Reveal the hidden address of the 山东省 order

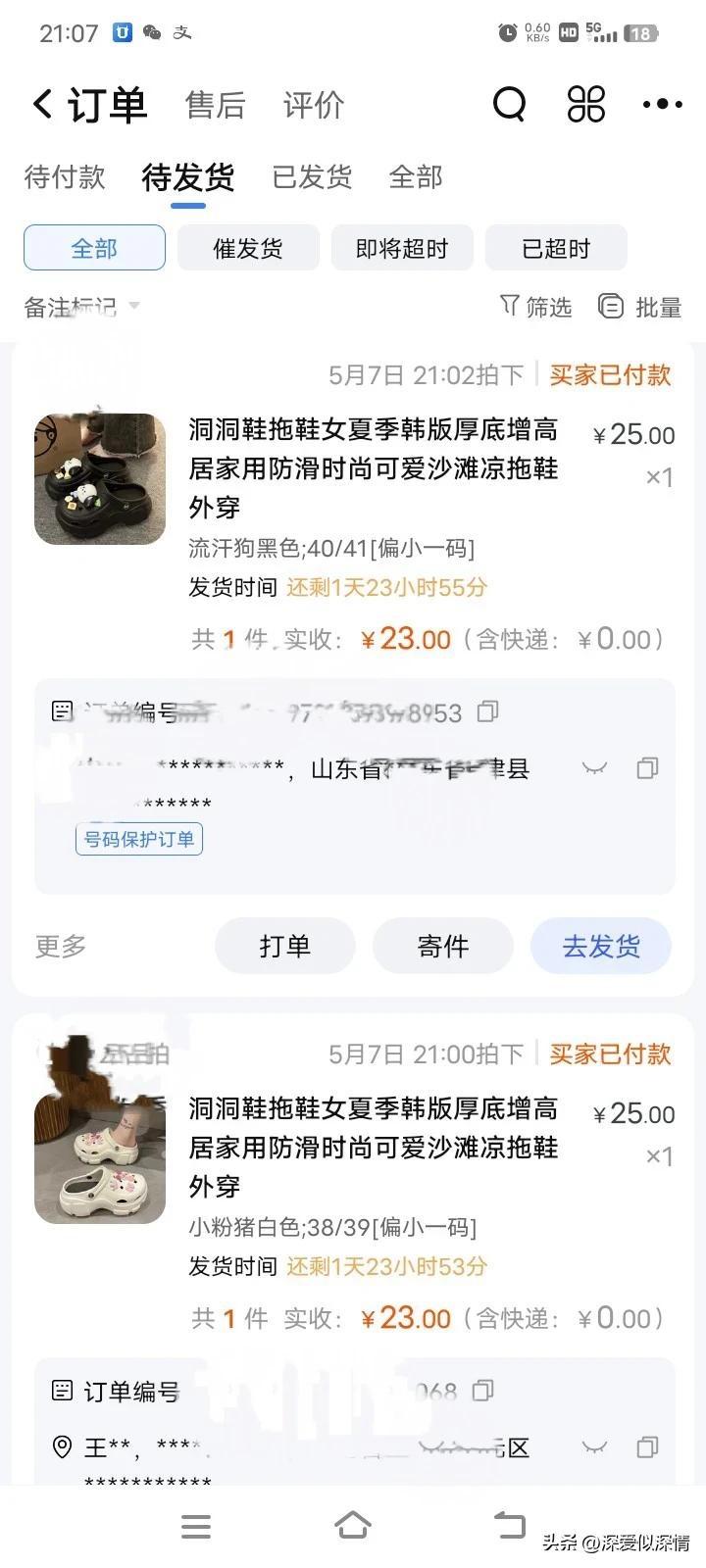click(594, 769)
